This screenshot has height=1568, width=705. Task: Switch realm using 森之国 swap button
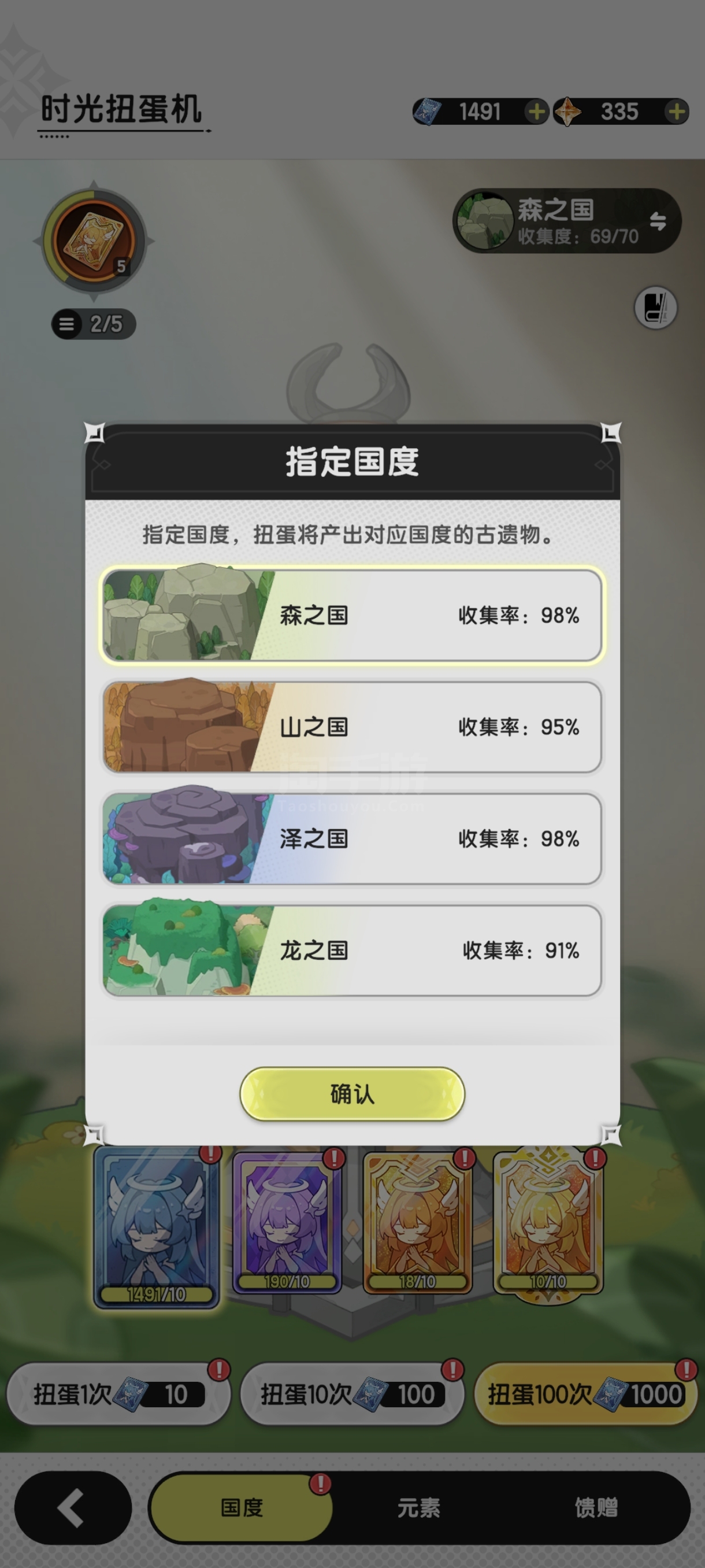658,221
